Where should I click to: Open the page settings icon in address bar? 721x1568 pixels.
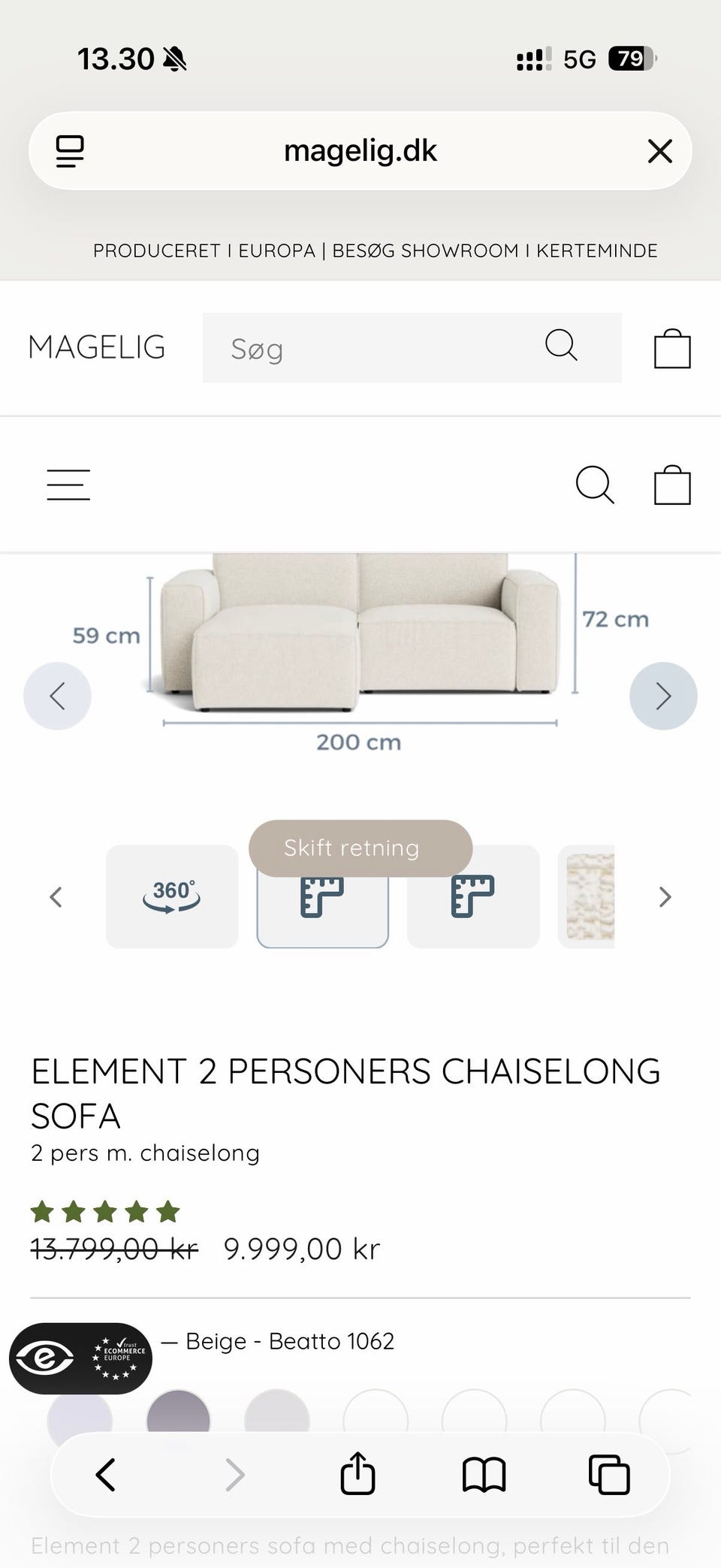click(70, 151)
